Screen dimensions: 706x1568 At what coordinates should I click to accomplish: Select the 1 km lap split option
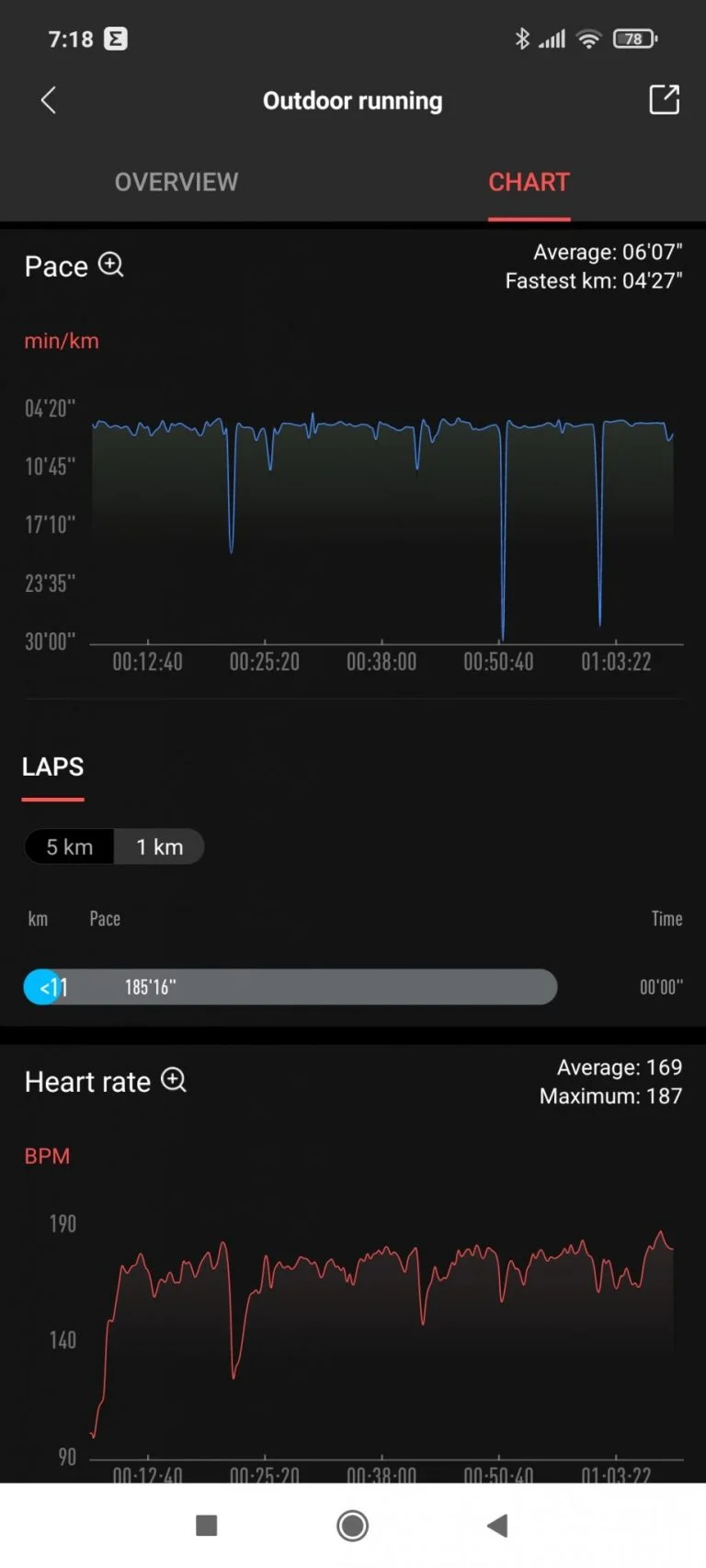160,846
